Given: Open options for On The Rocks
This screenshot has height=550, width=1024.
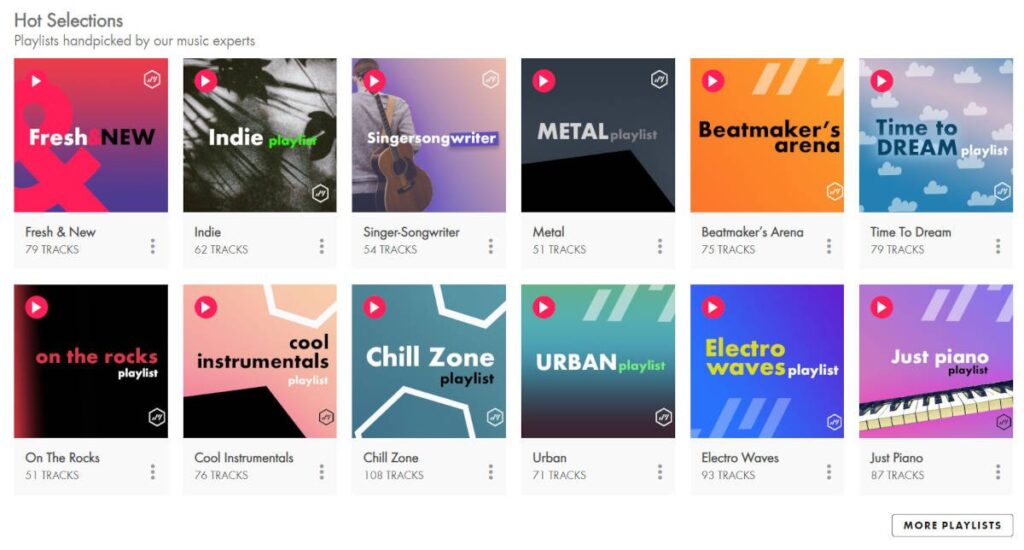Looking at the screenshot, I should point(152,472).
